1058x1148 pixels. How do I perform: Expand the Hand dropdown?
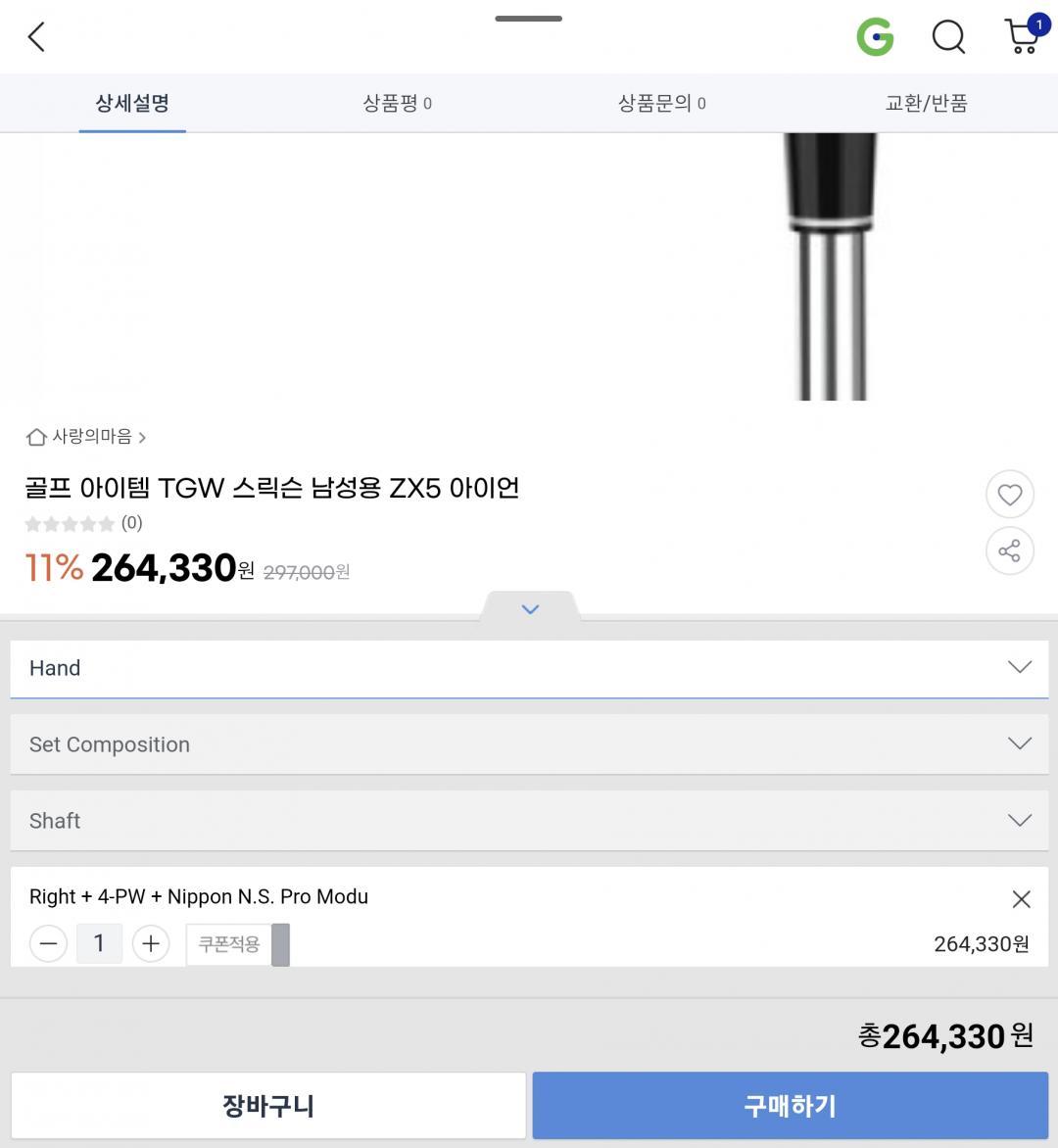click(529, 668)
